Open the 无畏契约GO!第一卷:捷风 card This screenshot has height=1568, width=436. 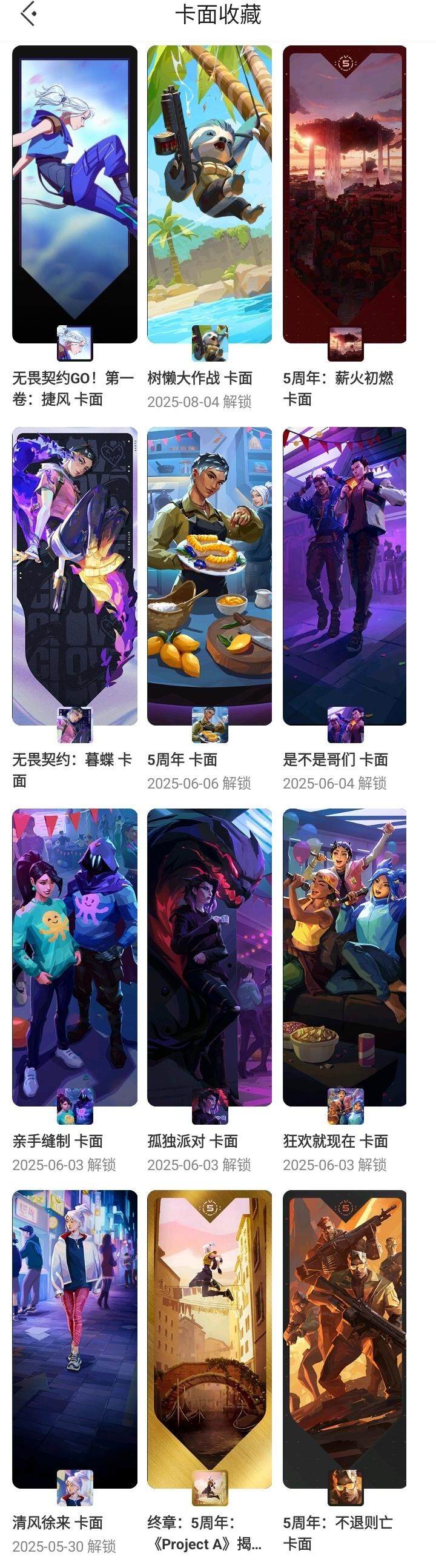pos(74,195)
